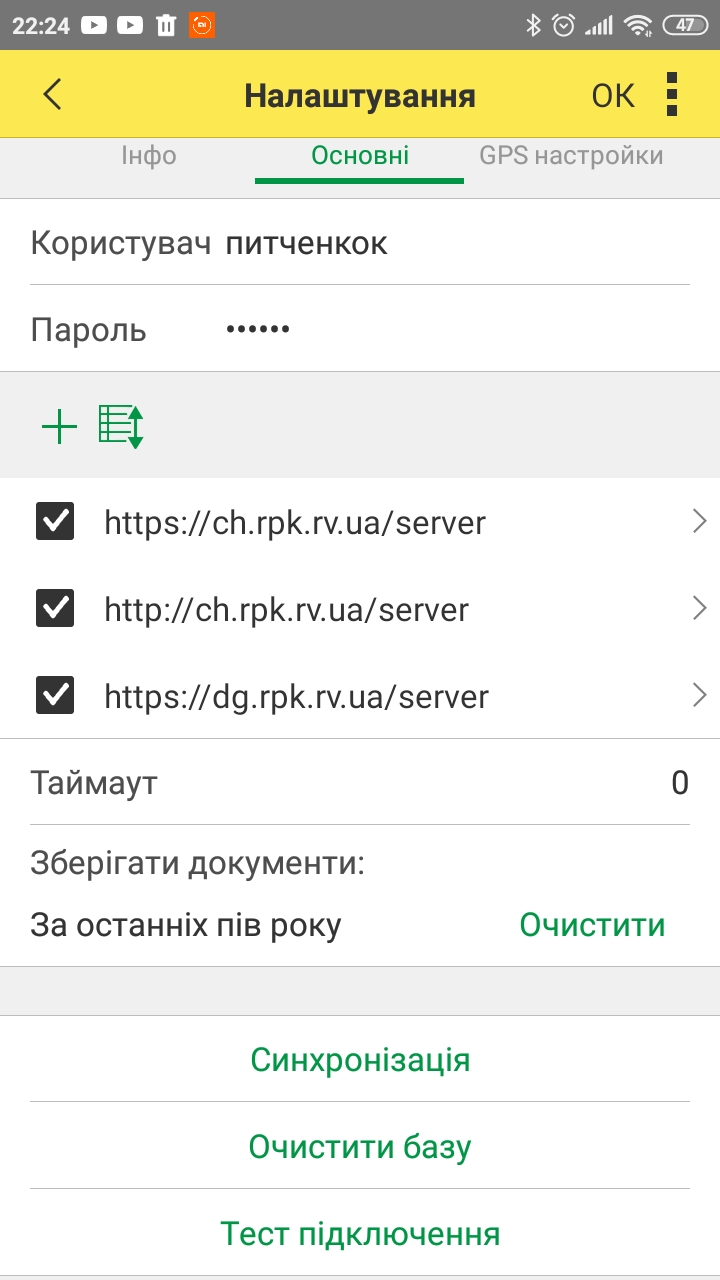Screen dimensions: 720x1280
Task: Open the three-dot overflow menu
Action: pyautogui.click(x=672, y=94)
